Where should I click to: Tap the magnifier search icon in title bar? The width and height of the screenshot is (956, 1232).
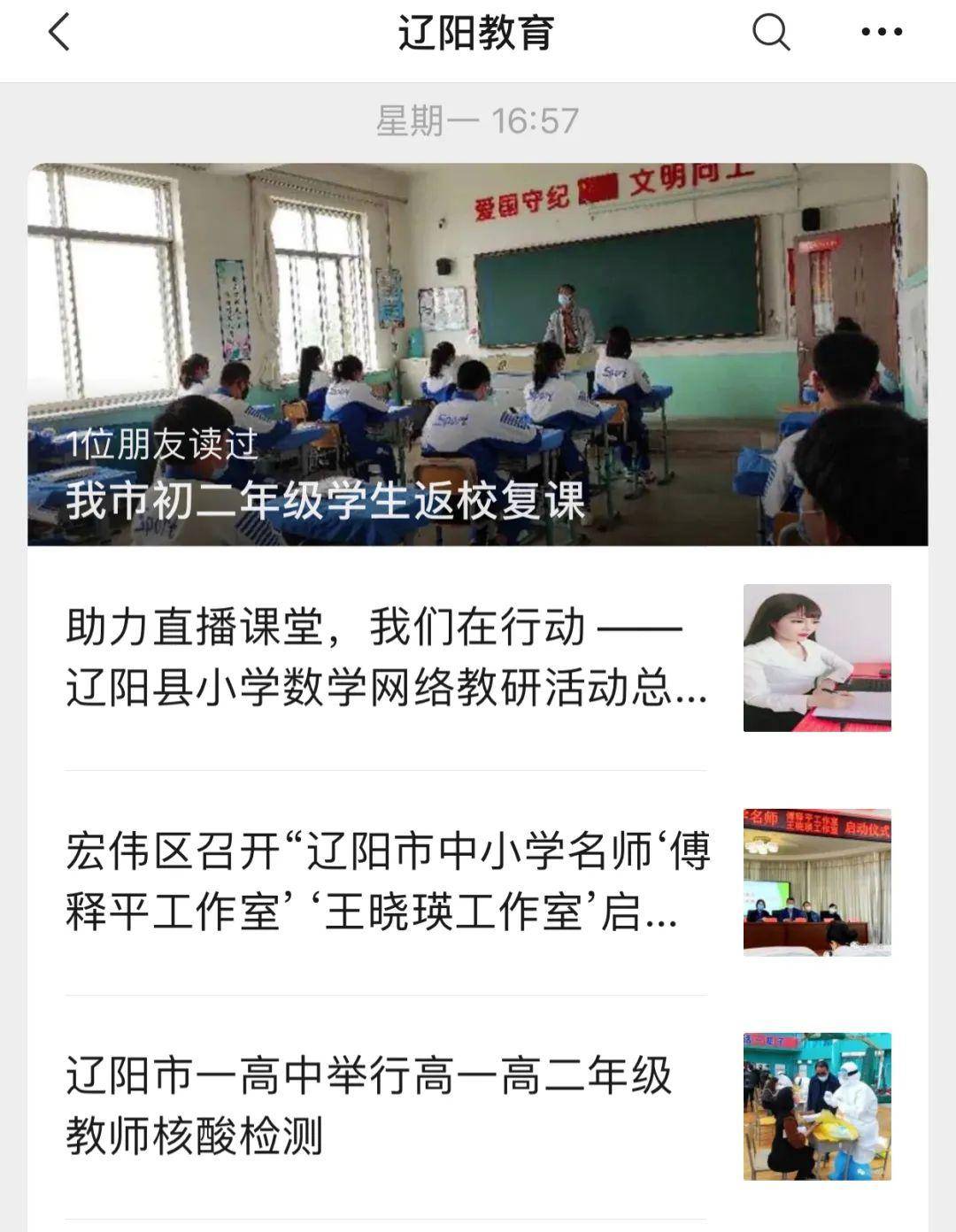[770, 34]
